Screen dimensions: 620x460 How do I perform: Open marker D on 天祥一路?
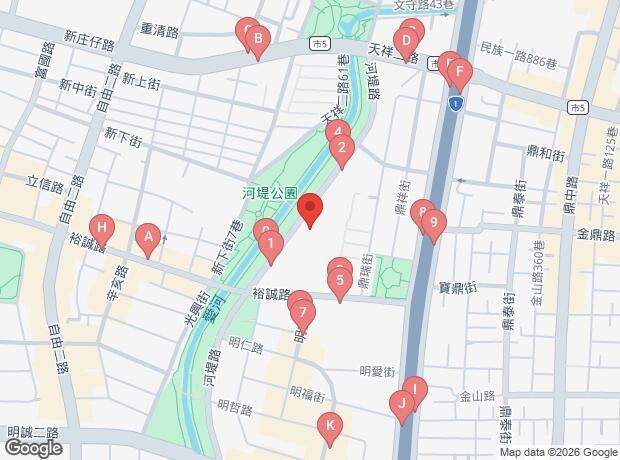(x=405, y=41)
